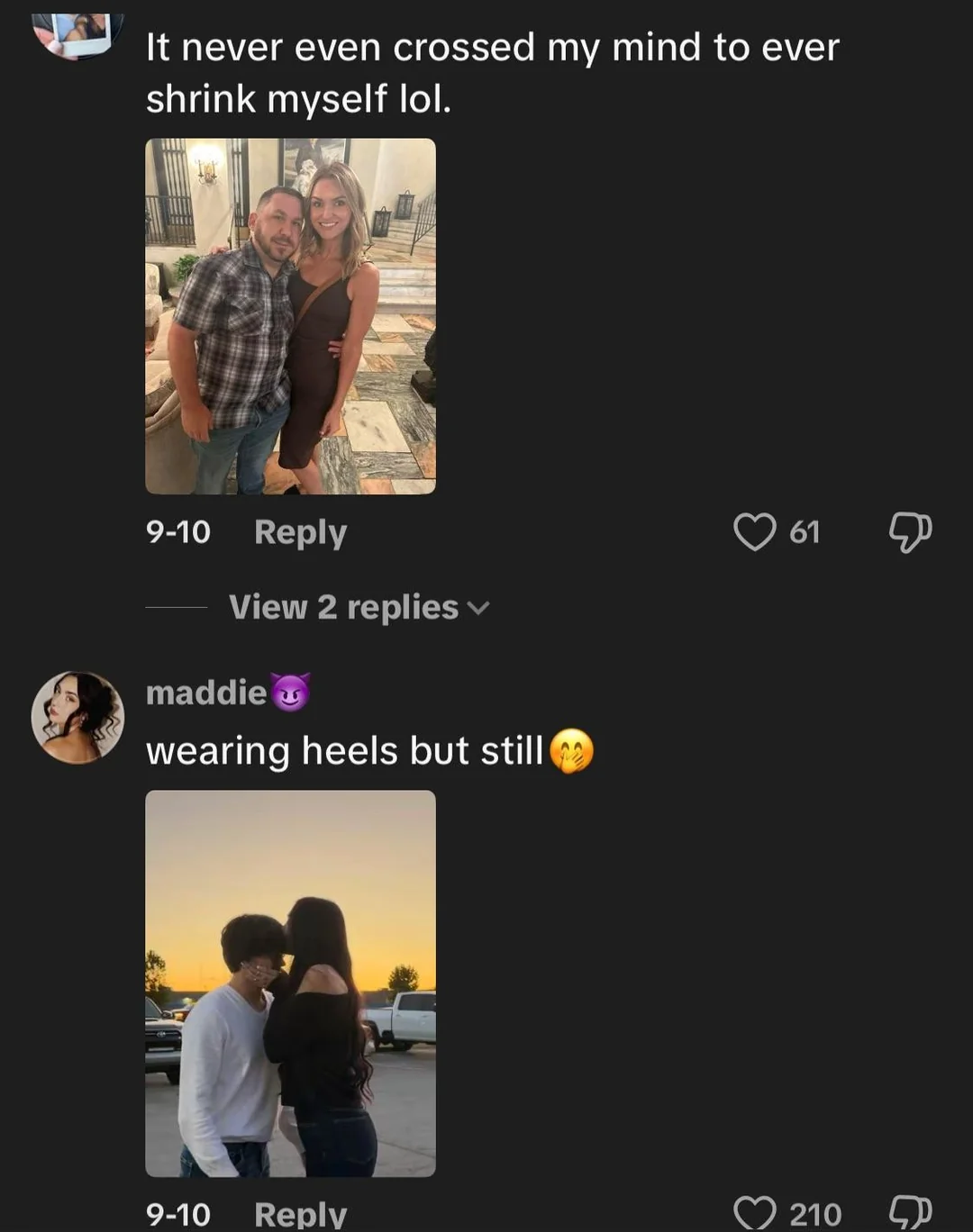Viewport: 973px width, 1232px height.
Task: Expand View 2 replies
Action: click(359, 608)
